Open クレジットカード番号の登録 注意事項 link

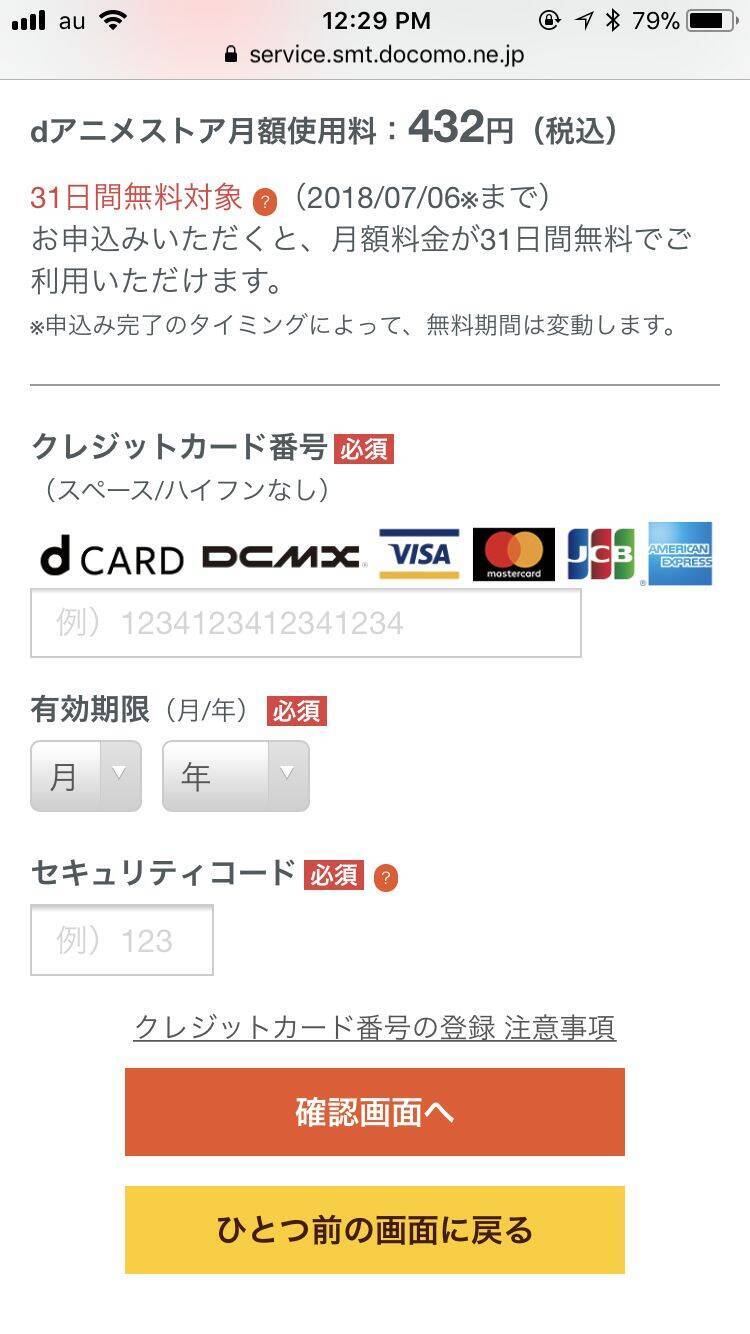point(375,1027)
